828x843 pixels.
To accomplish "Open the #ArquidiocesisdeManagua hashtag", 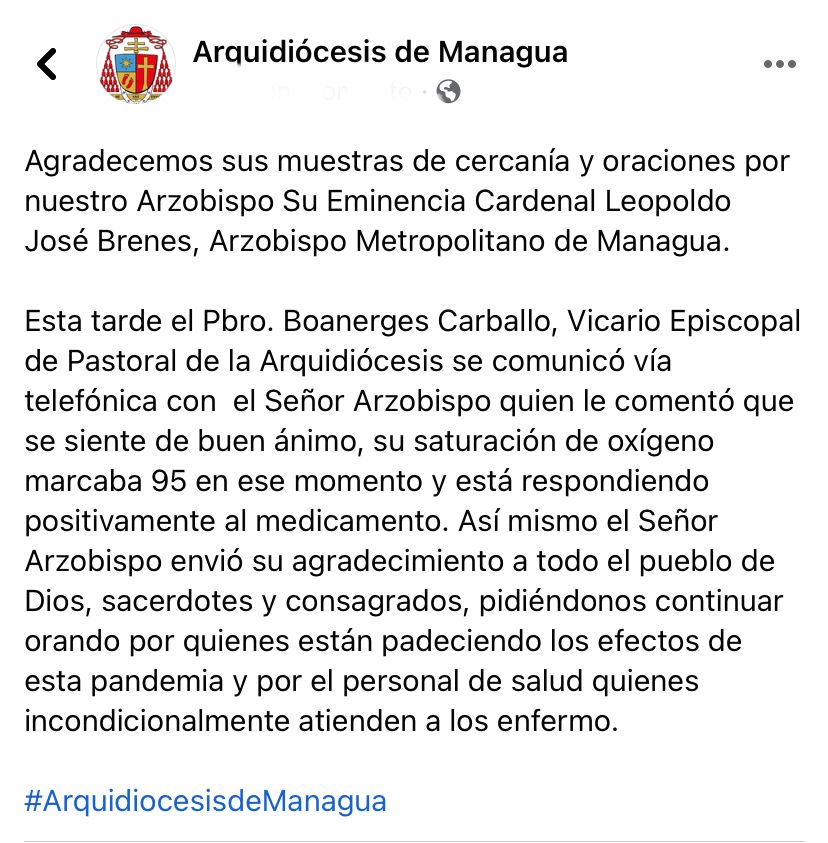I will tap(205, 801).
